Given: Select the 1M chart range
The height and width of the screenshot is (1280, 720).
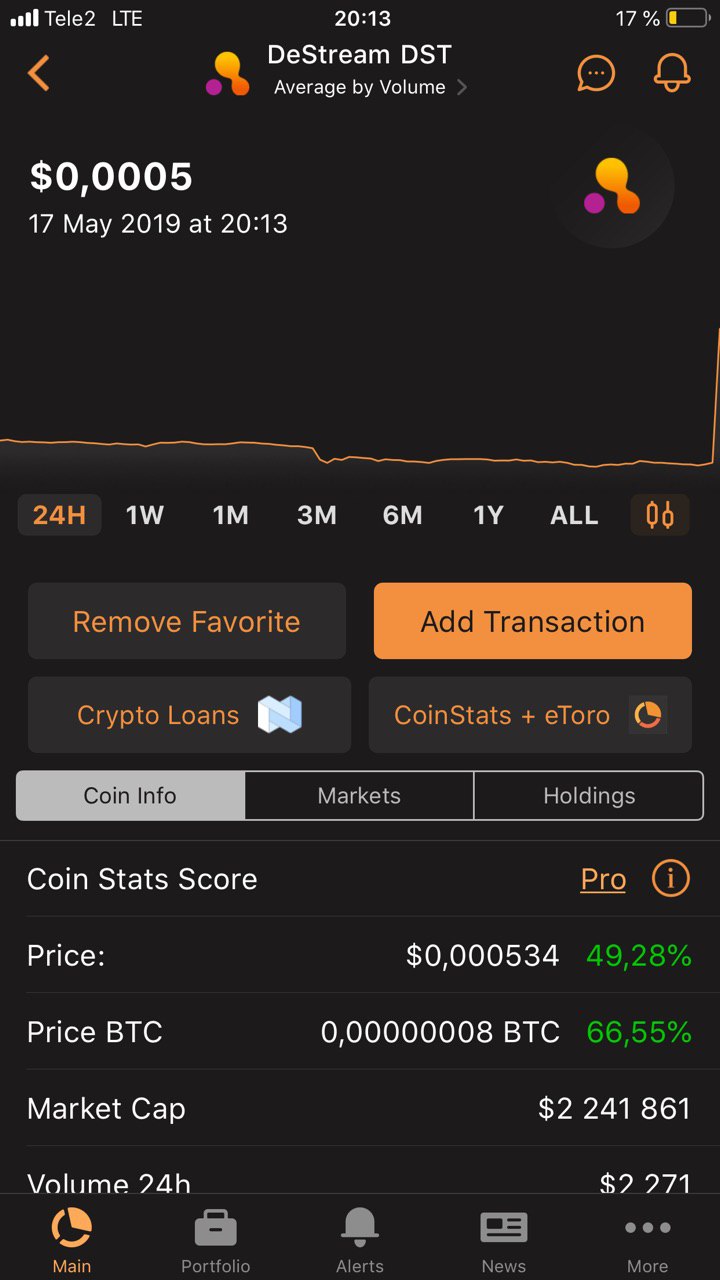Looking at the screenshot, I should 231,515.
